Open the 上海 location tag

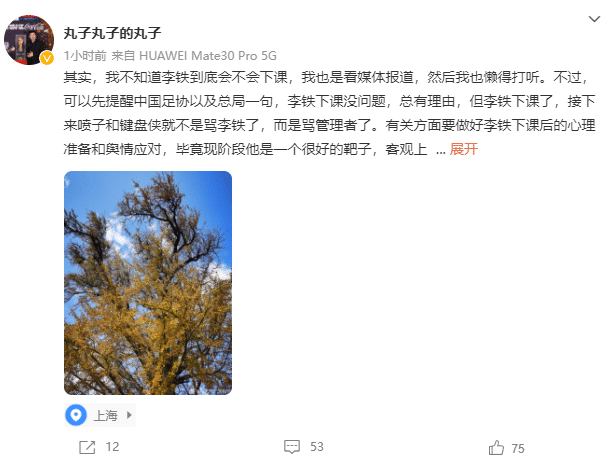point(100,414)
